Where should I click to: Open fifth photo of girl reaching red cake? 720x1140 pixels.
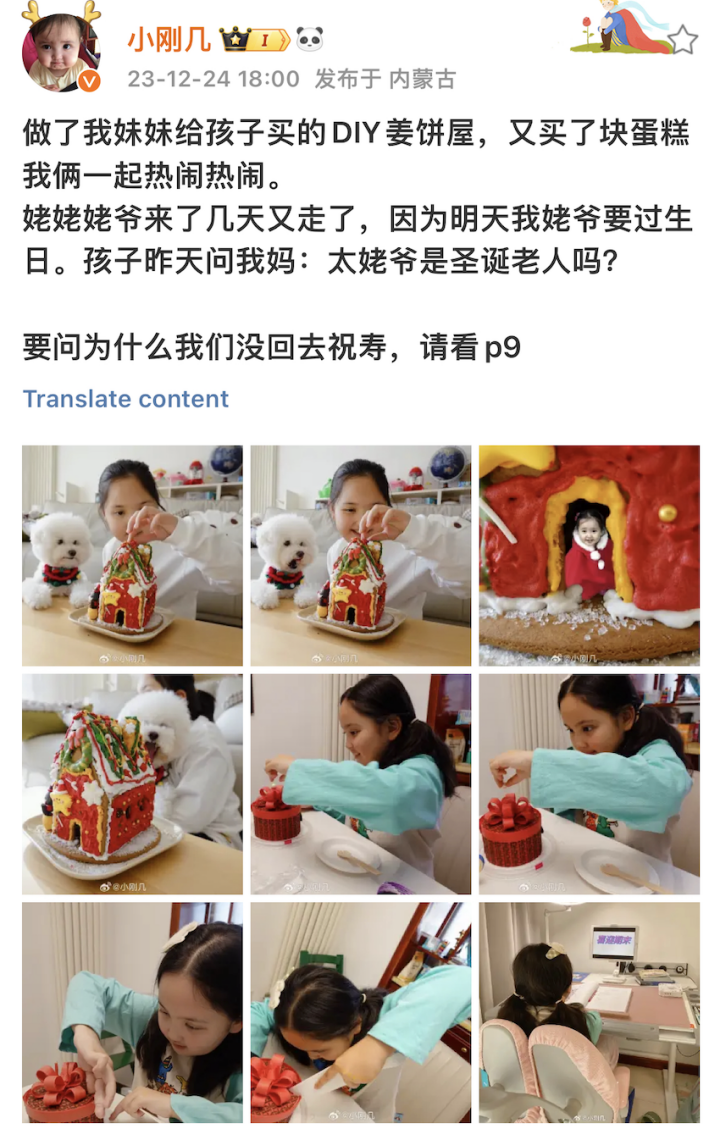tap(361, 784)
